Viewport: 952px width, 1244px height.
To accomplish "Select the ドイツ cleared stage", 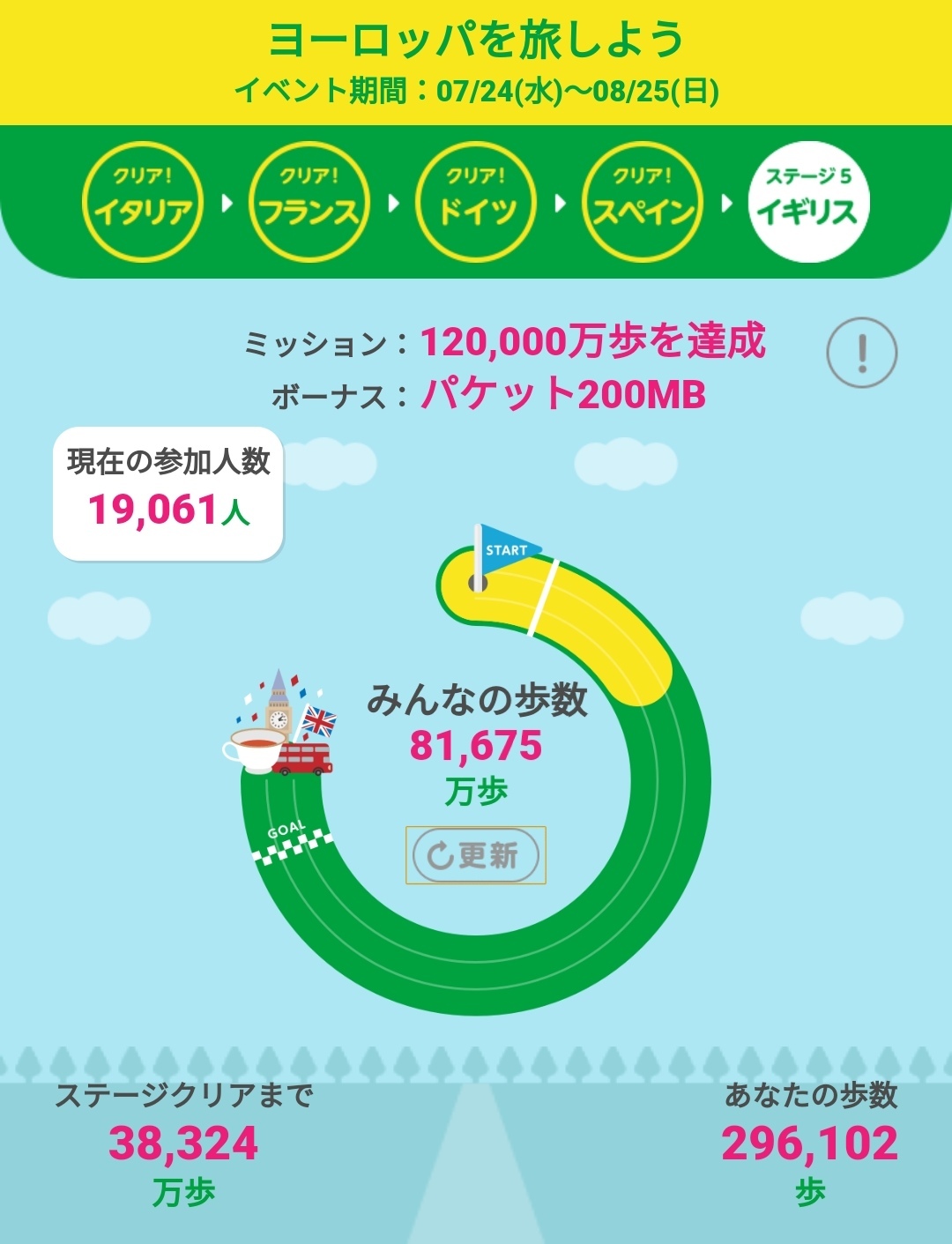I will tap(476, 203).
